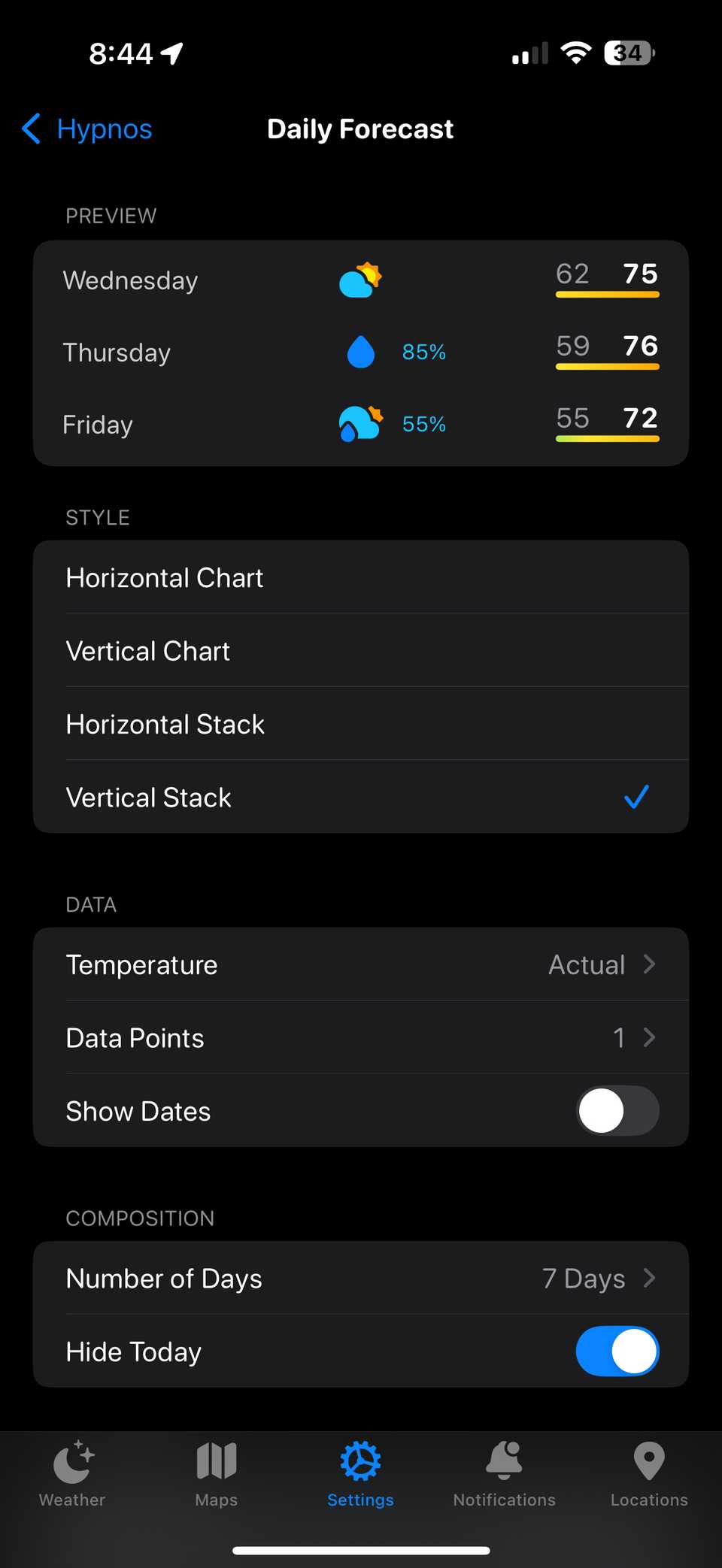Disable the Hide Today toggle

[x=617, y=1351]
